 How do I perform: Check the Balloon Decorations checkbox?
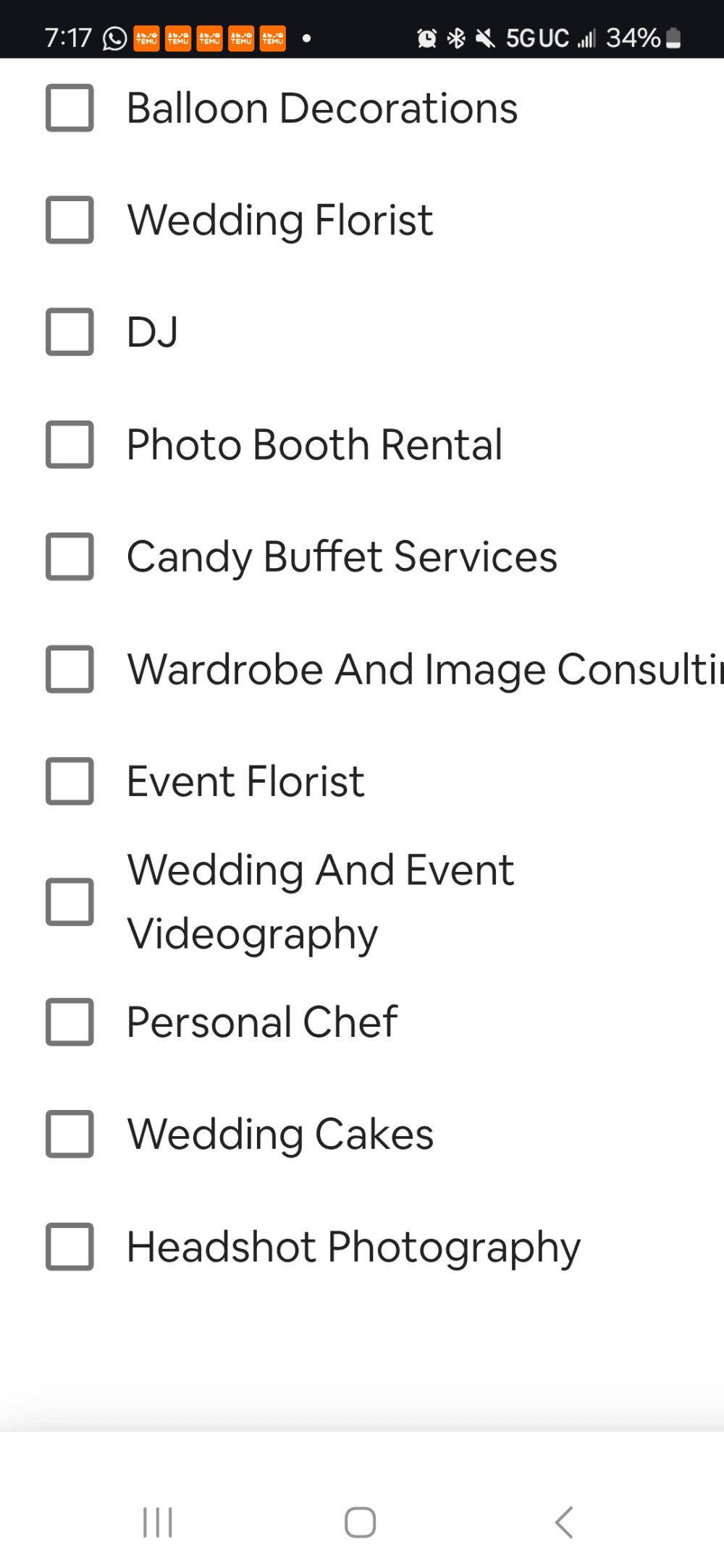tap(70, 109)
